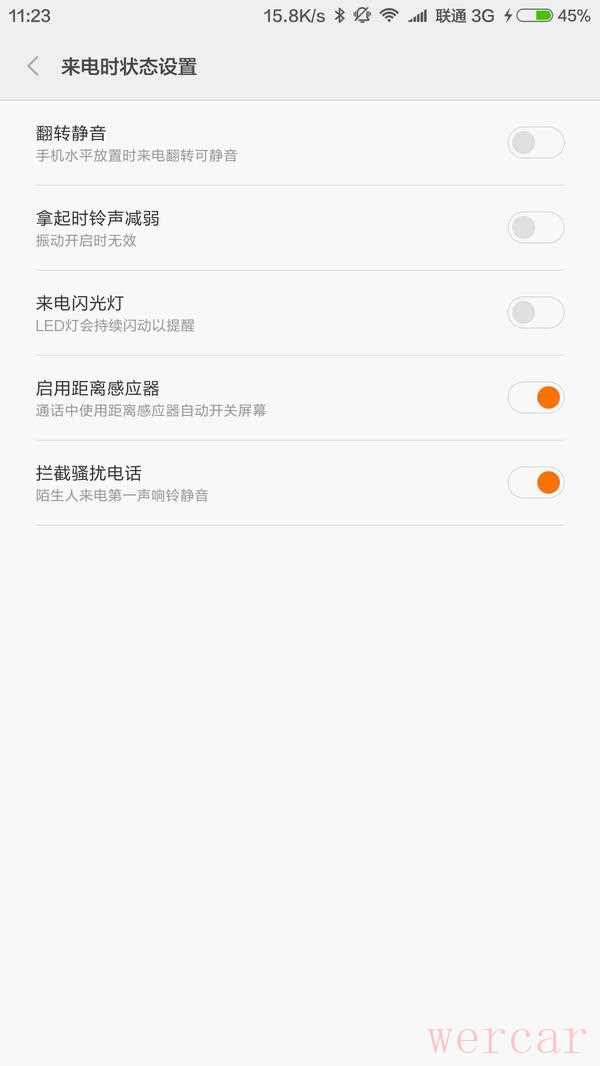
Task: Go back from 来电时状态设置
Action: (33, 67)
